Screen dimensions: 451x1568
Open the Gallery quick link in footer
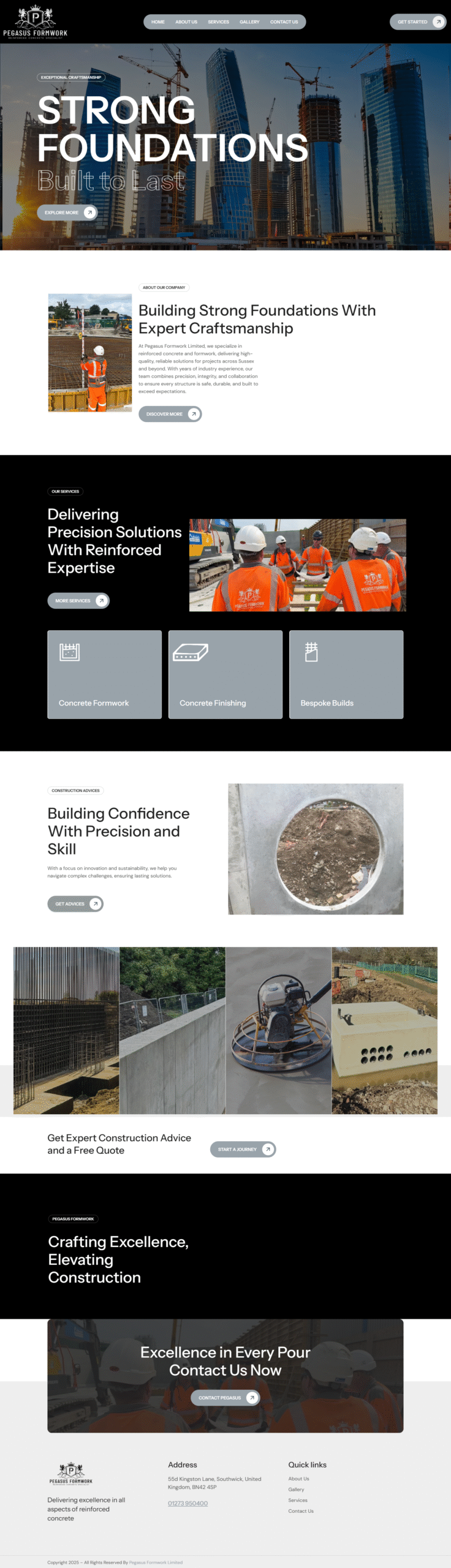coord(296,1490)
